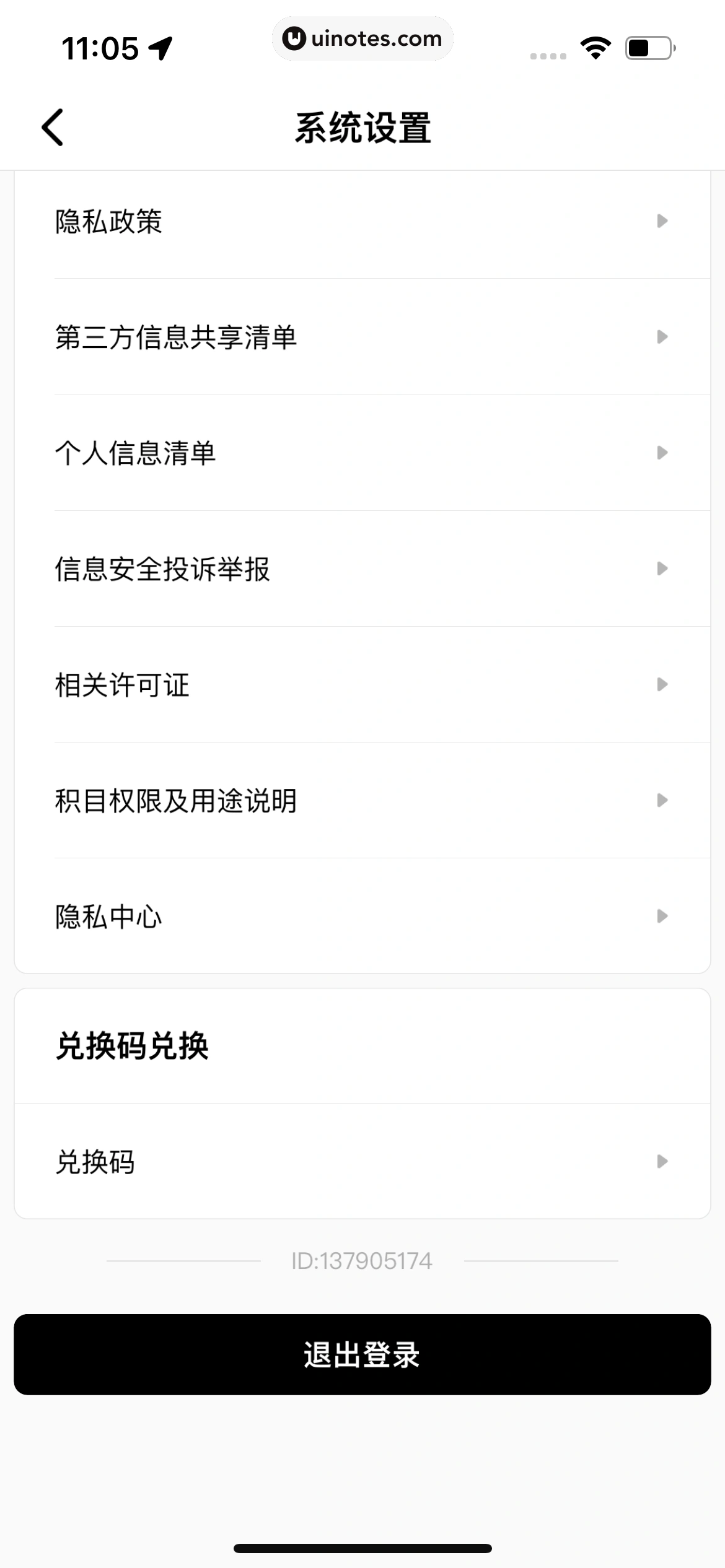
Task: Tap the 退出登录 logout button
Action: click(362, 1356)
